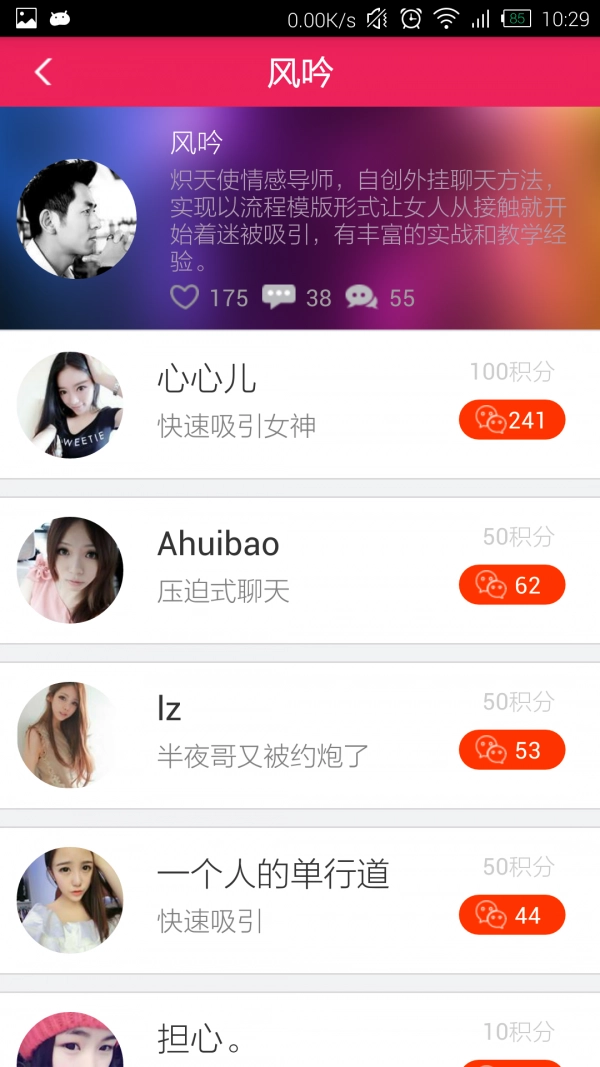Open the 38 comments bubble icon
600x1067 pixels.
pos(279,297)
